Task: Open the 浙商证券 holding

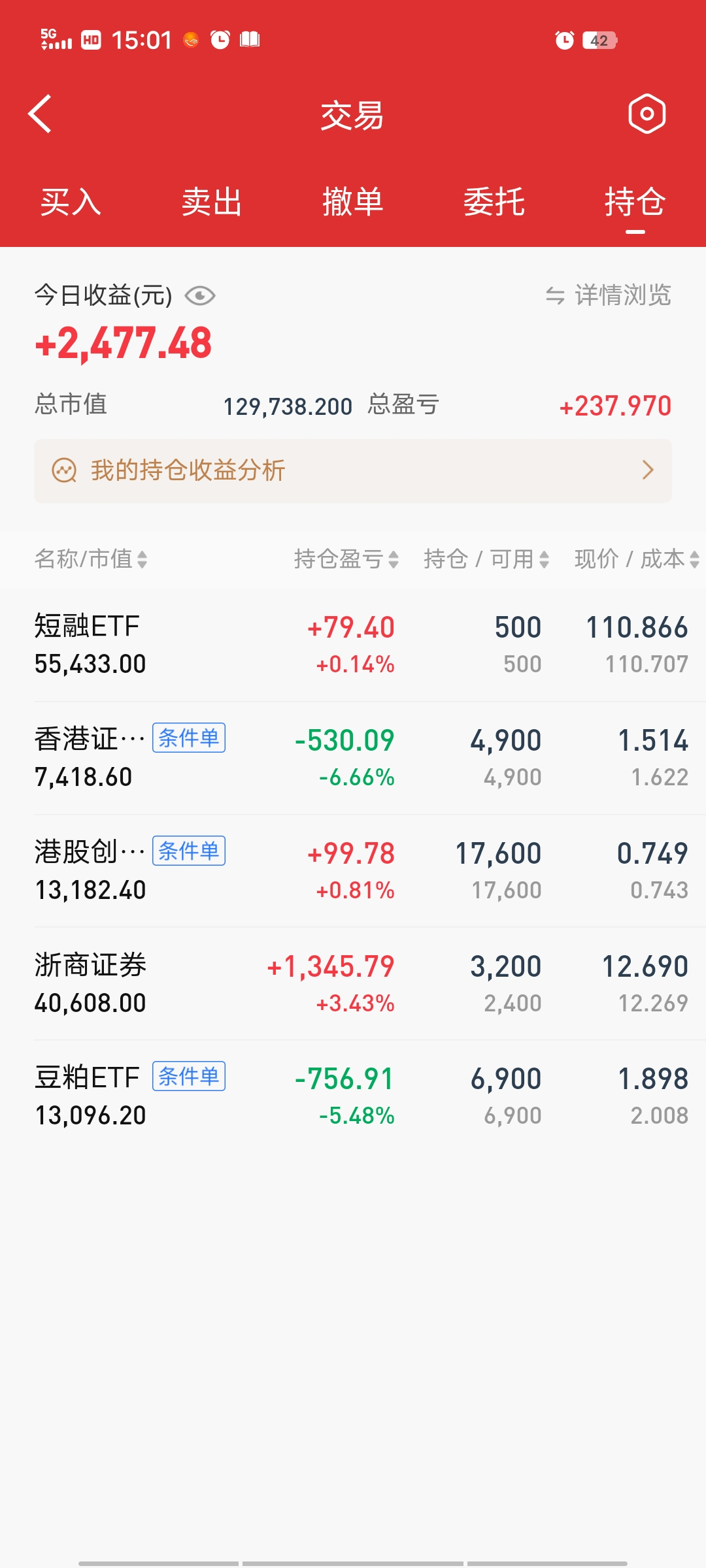Action: pos(353,983)
